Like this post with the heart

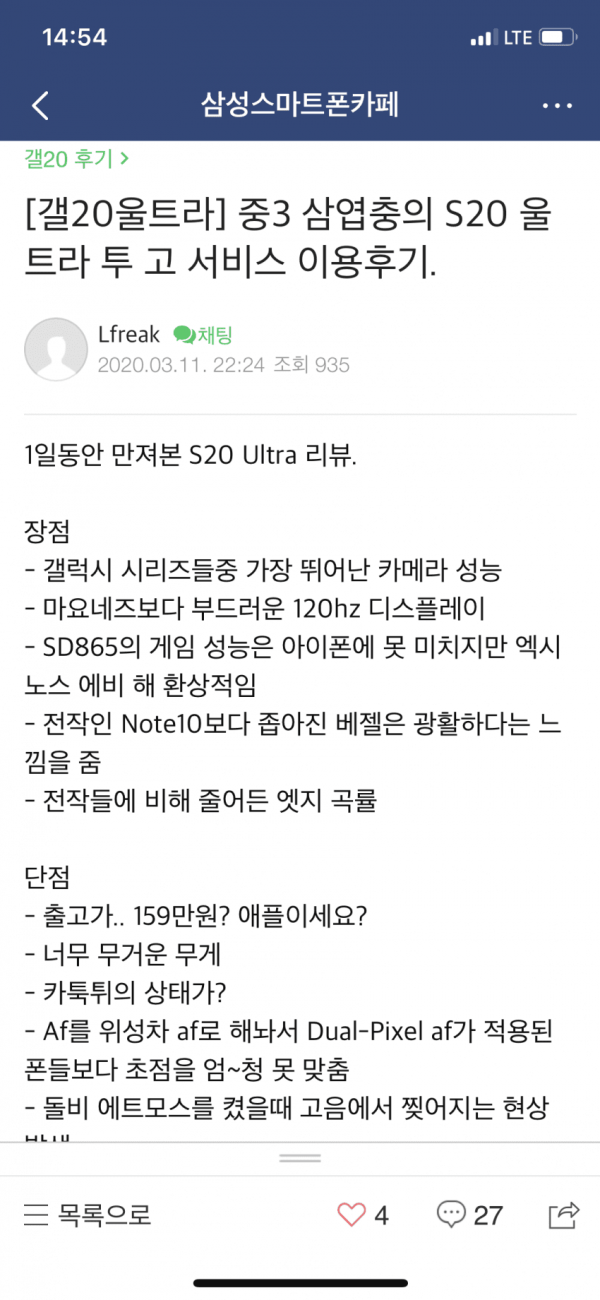[x=351, y=1215]
